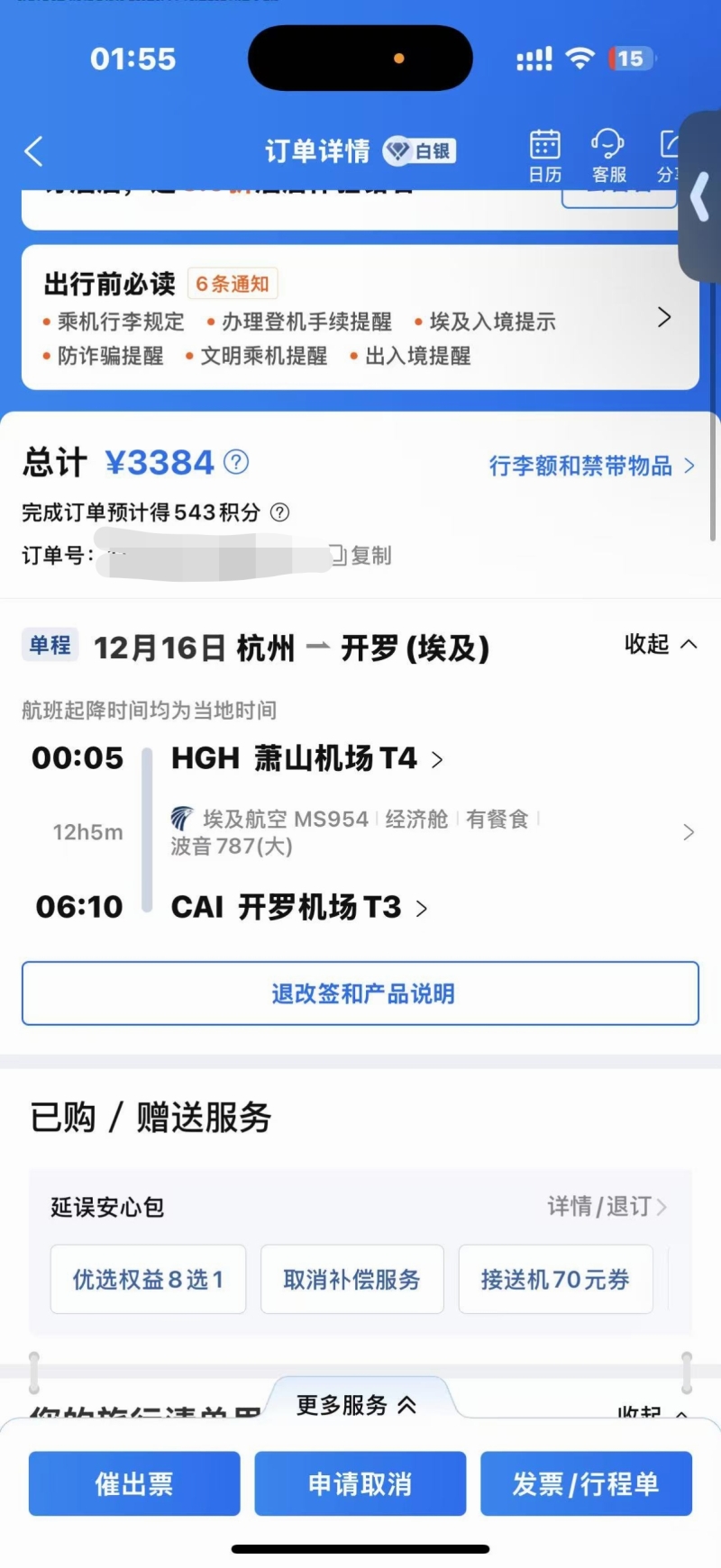Viewport: 721px width, 1568px height.
Task: Expand the 更多服务 tab
Action: (357, 1405)
